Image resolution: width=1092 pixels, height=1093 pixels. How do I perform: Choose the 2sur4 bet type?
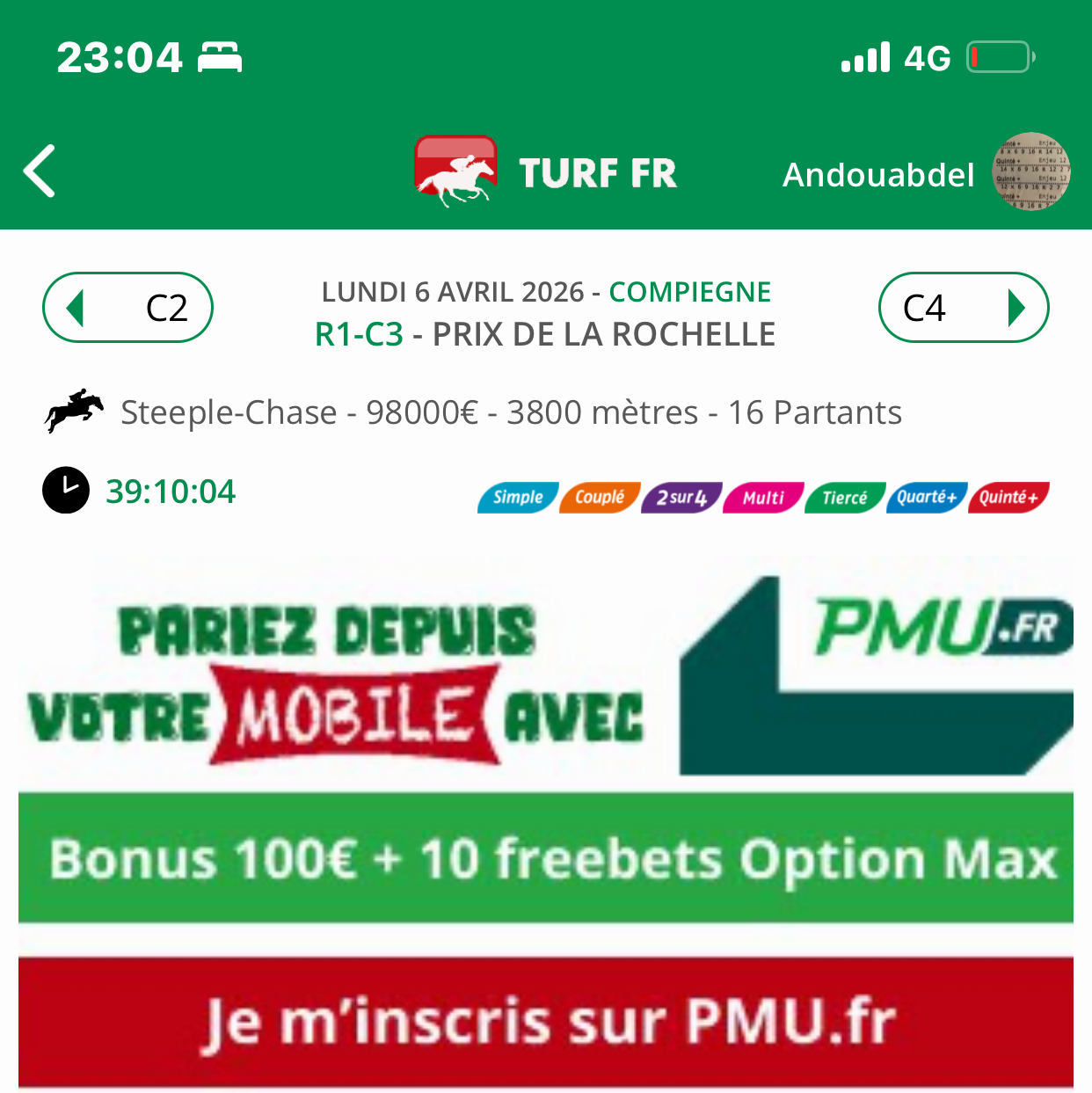[x=681, y=498]
